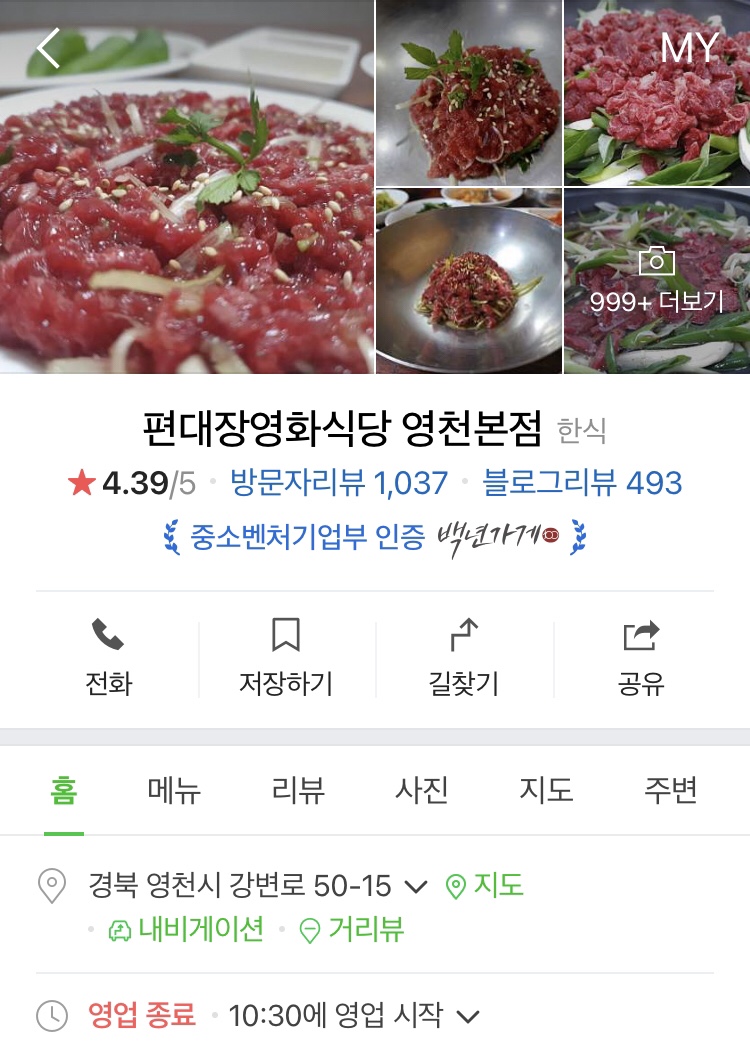Save the place with 저장하기
This screenshot has height=1057, width=750.
coord(286,657)
